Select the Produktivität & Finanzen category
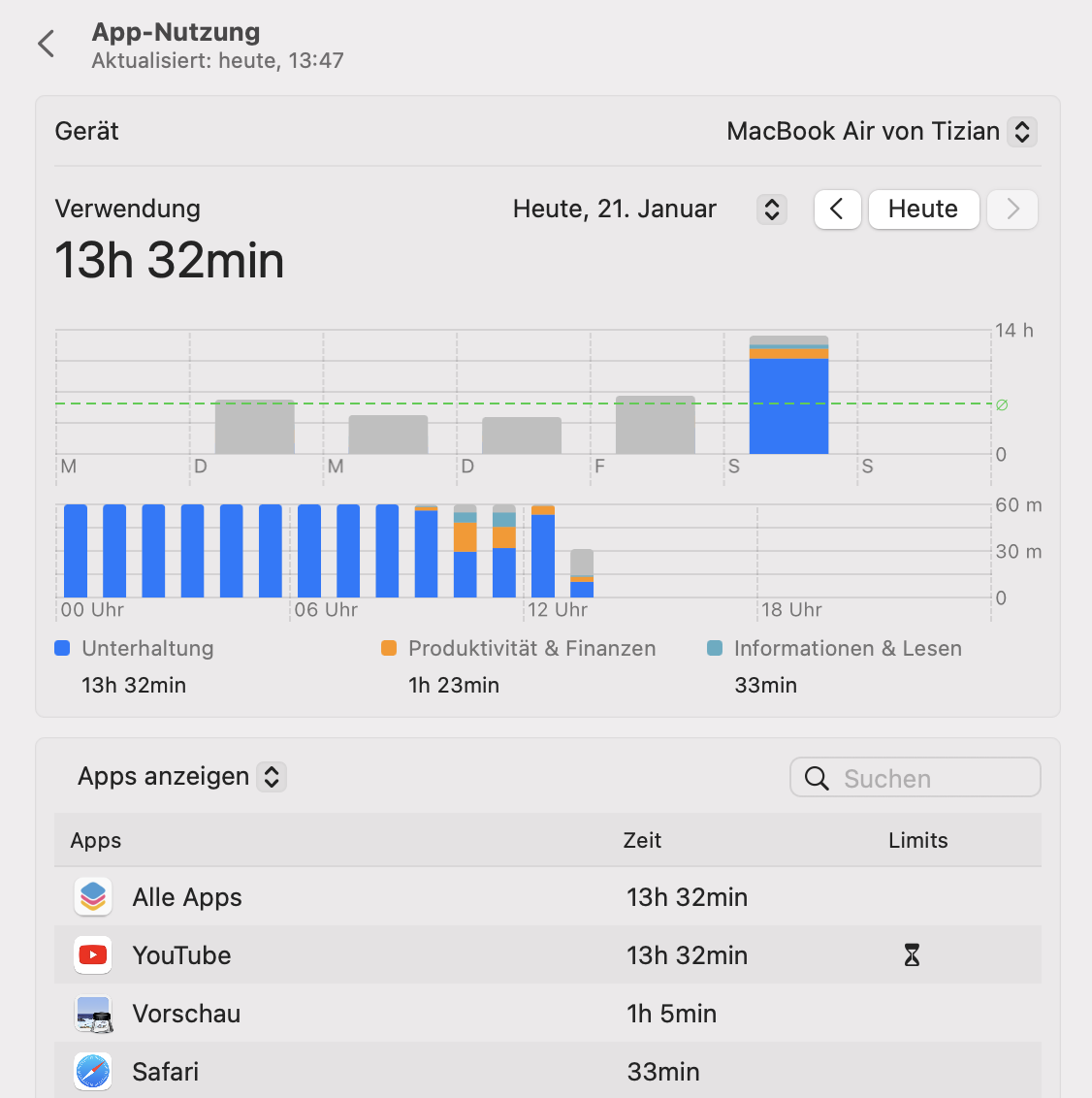 (x=518, y=666)
